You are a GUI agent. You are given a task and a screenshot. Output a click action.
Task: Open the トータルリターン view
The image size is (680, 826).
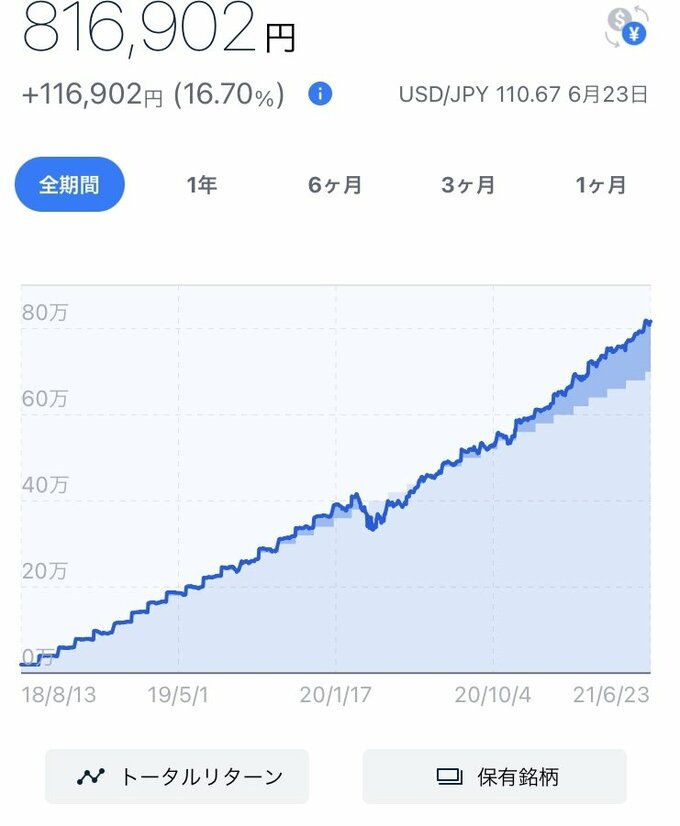(x=177, y=776)
